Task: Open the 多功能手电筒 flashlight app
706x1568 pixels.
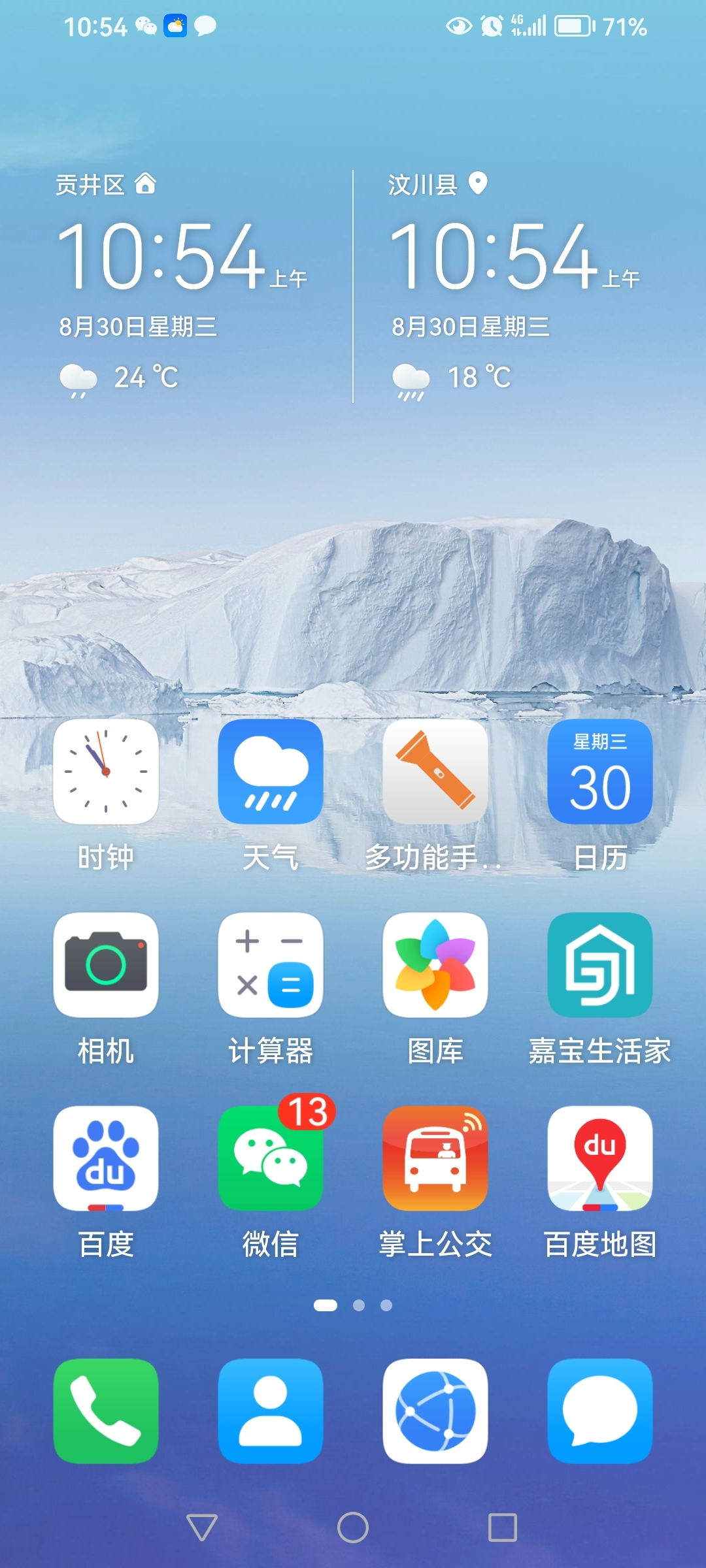Action: [x=435, y=772]
